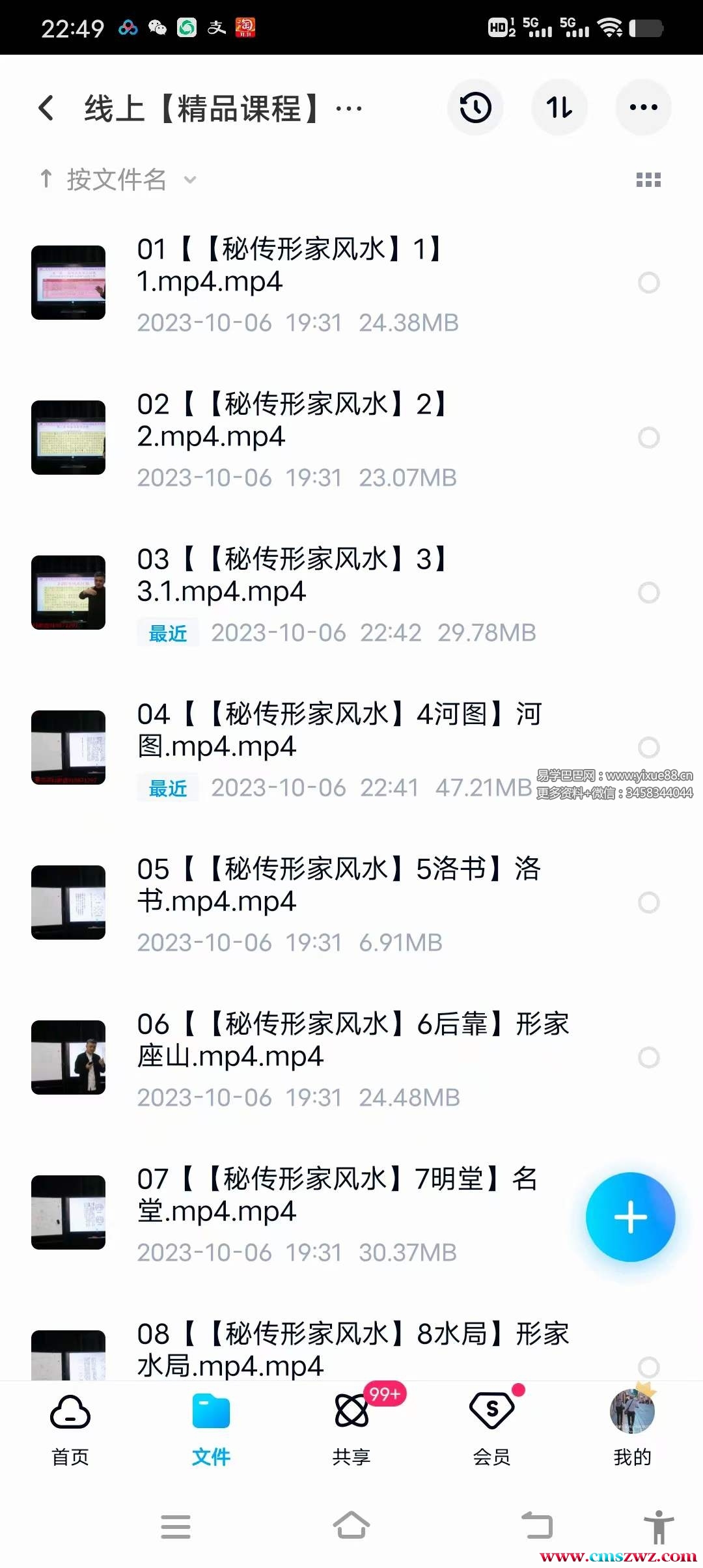Select the checkbox for file 02 2.mp4
The width and height of the screenshot is (703, 1568).
(x=648, y=438)
